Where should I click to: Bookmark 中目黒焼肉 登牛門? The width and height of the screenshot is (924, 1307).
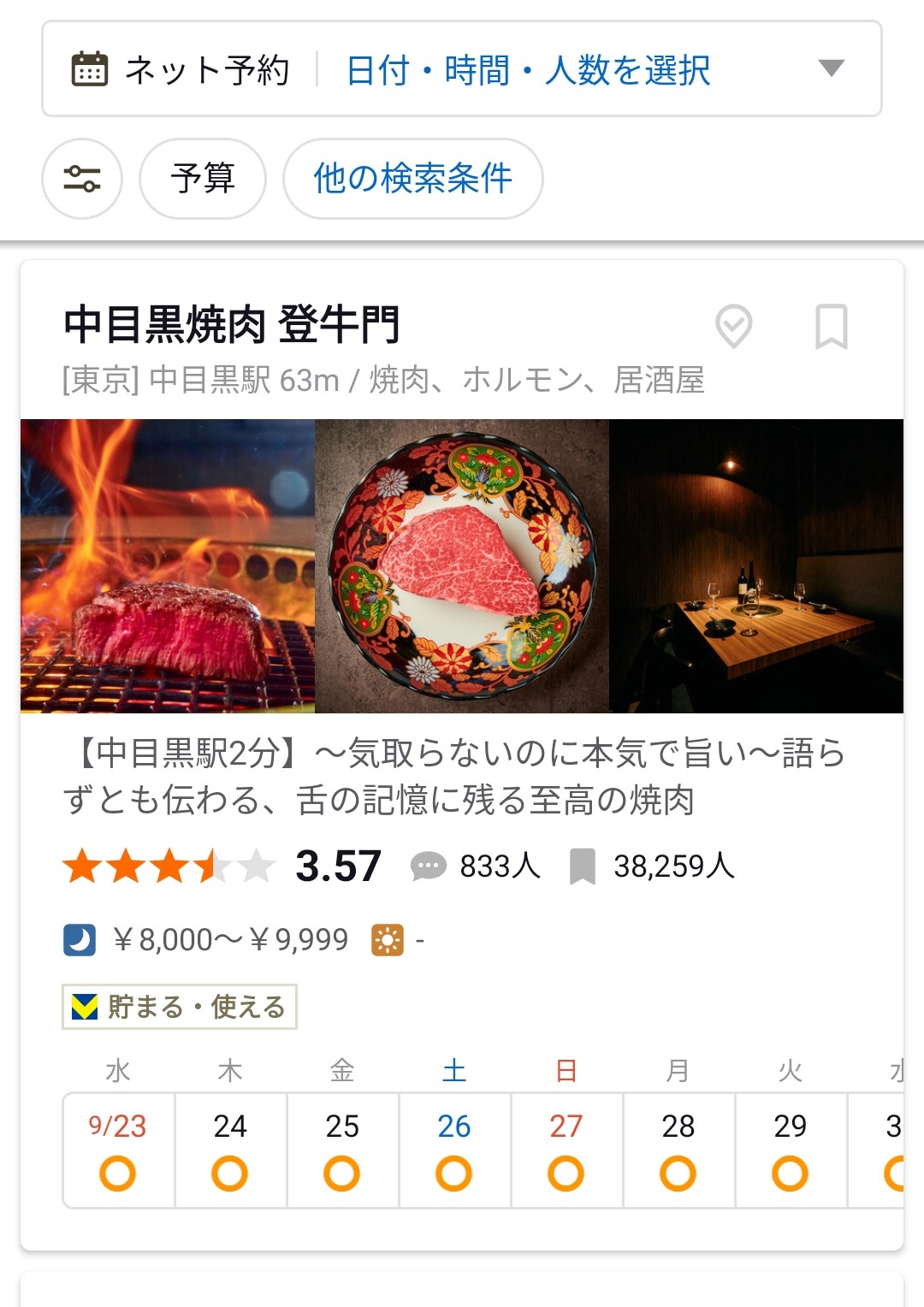[x=831, y=326]
